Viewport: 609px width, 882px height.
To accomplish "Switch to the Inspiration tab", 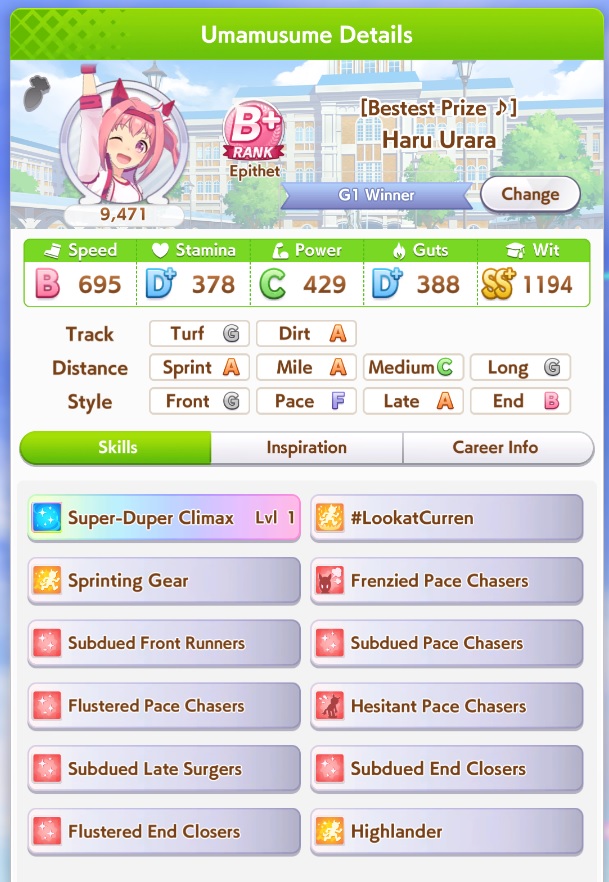I will pos(306,448).
